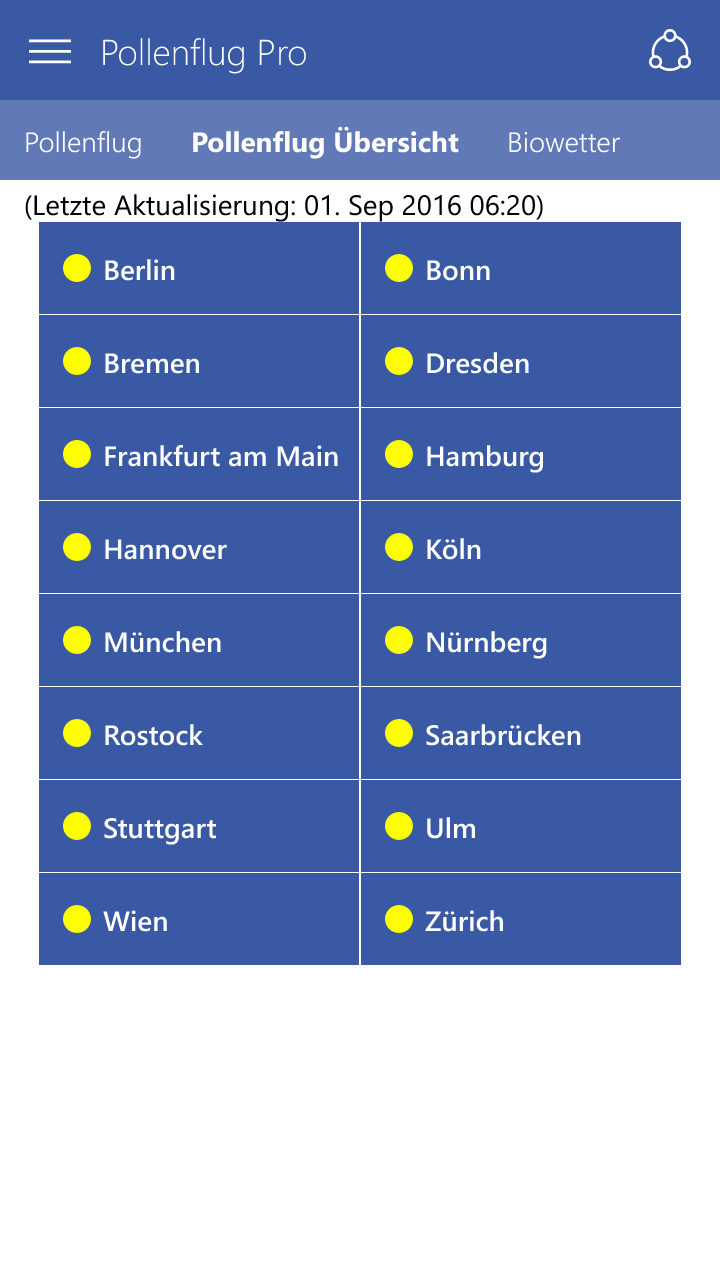Open Frankfurt am Main pollen info
Viewport: 720px width, 1280px height.
click(199, 455)
